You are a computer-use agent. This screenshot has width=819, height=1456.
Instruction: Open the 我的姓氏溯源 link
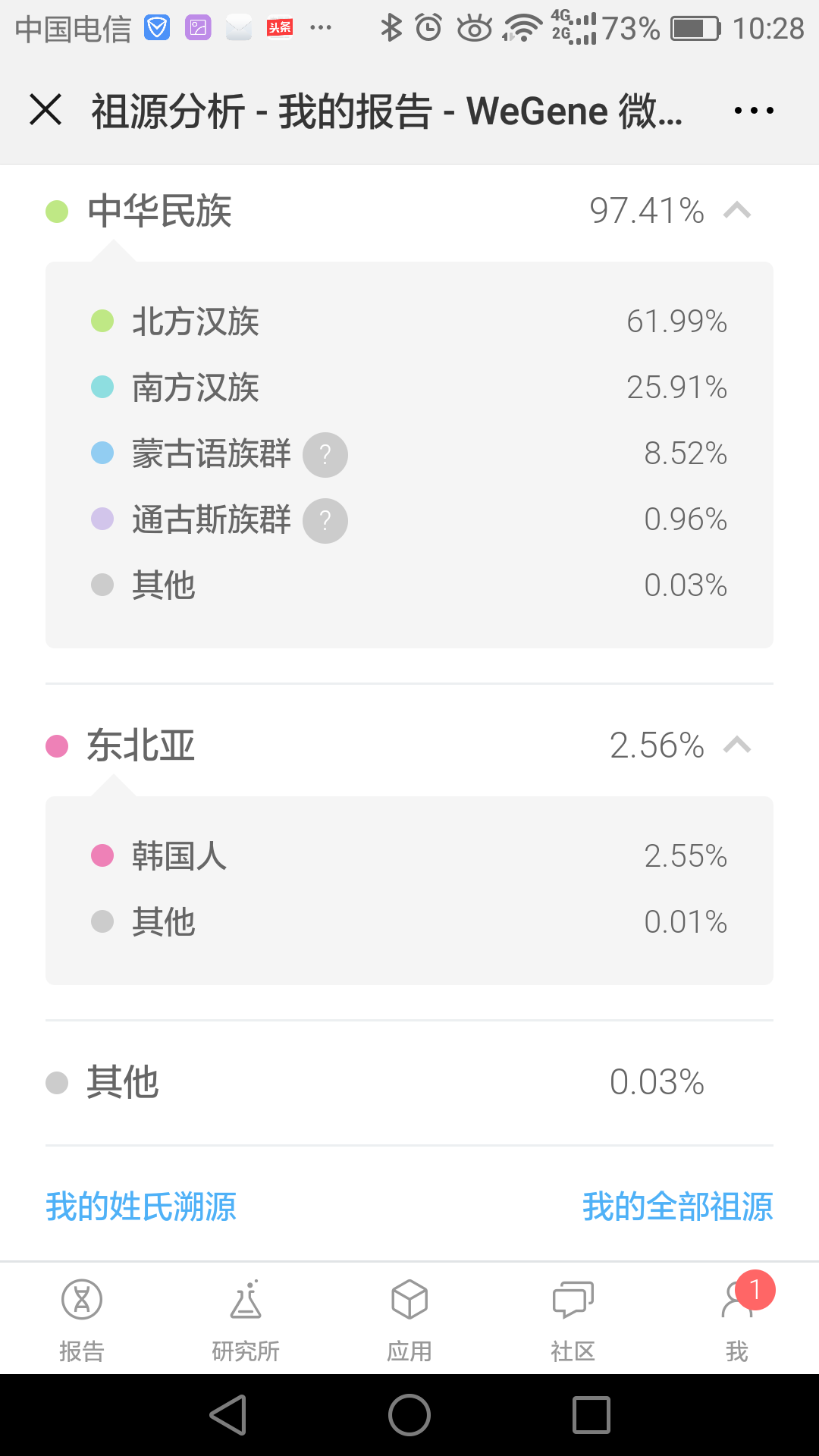tap(141, 1206)
